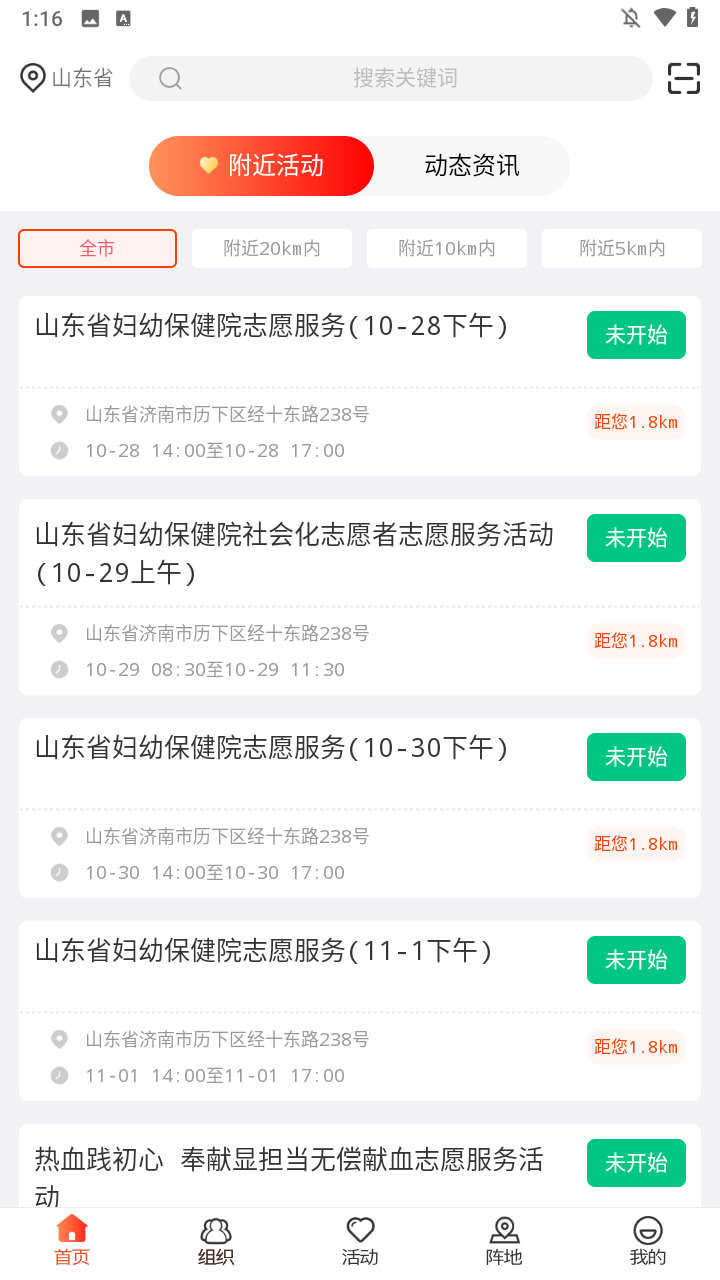Tap the clock icon on the 10-28 activity
This screenshot has height=1280, width=720.
point(58,450)
